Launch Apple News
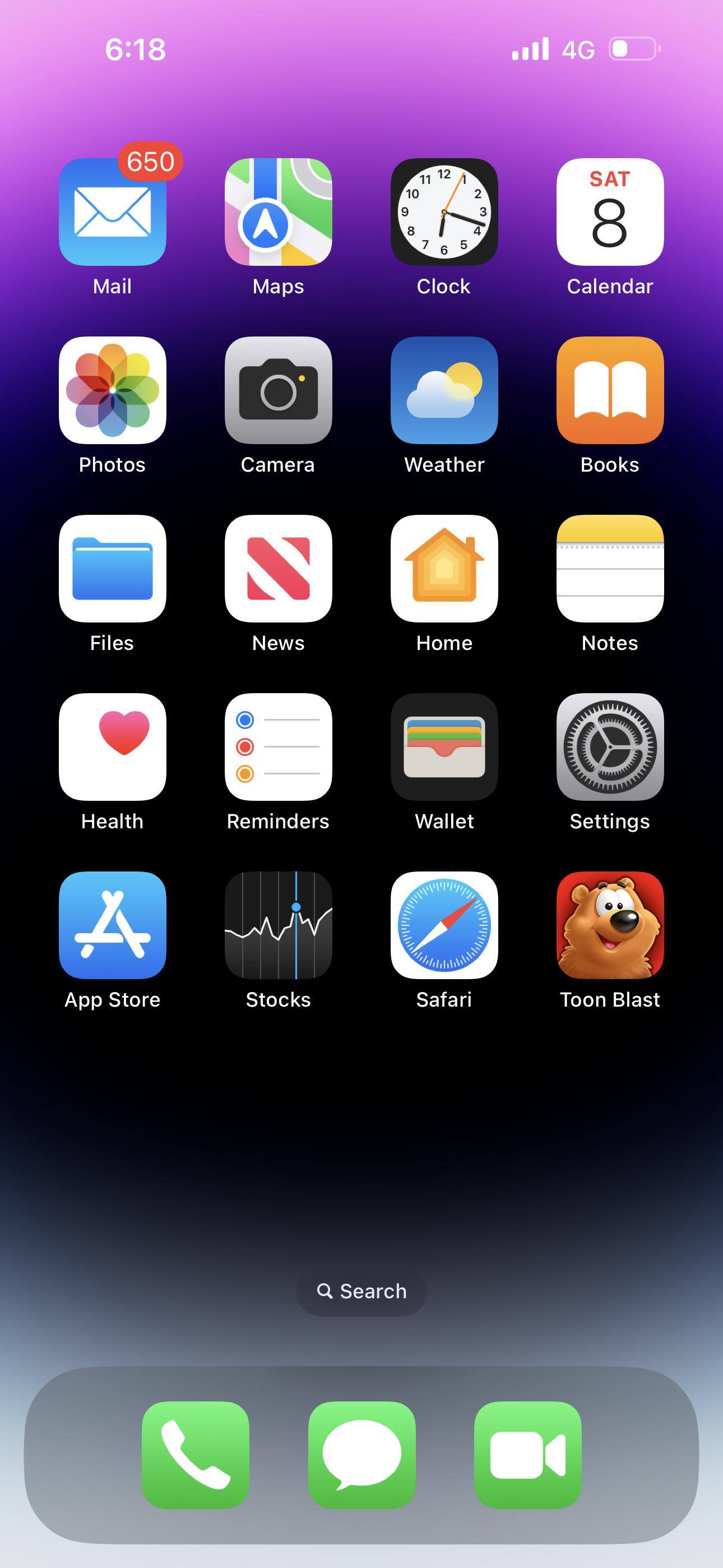 [x=278, y=569]
